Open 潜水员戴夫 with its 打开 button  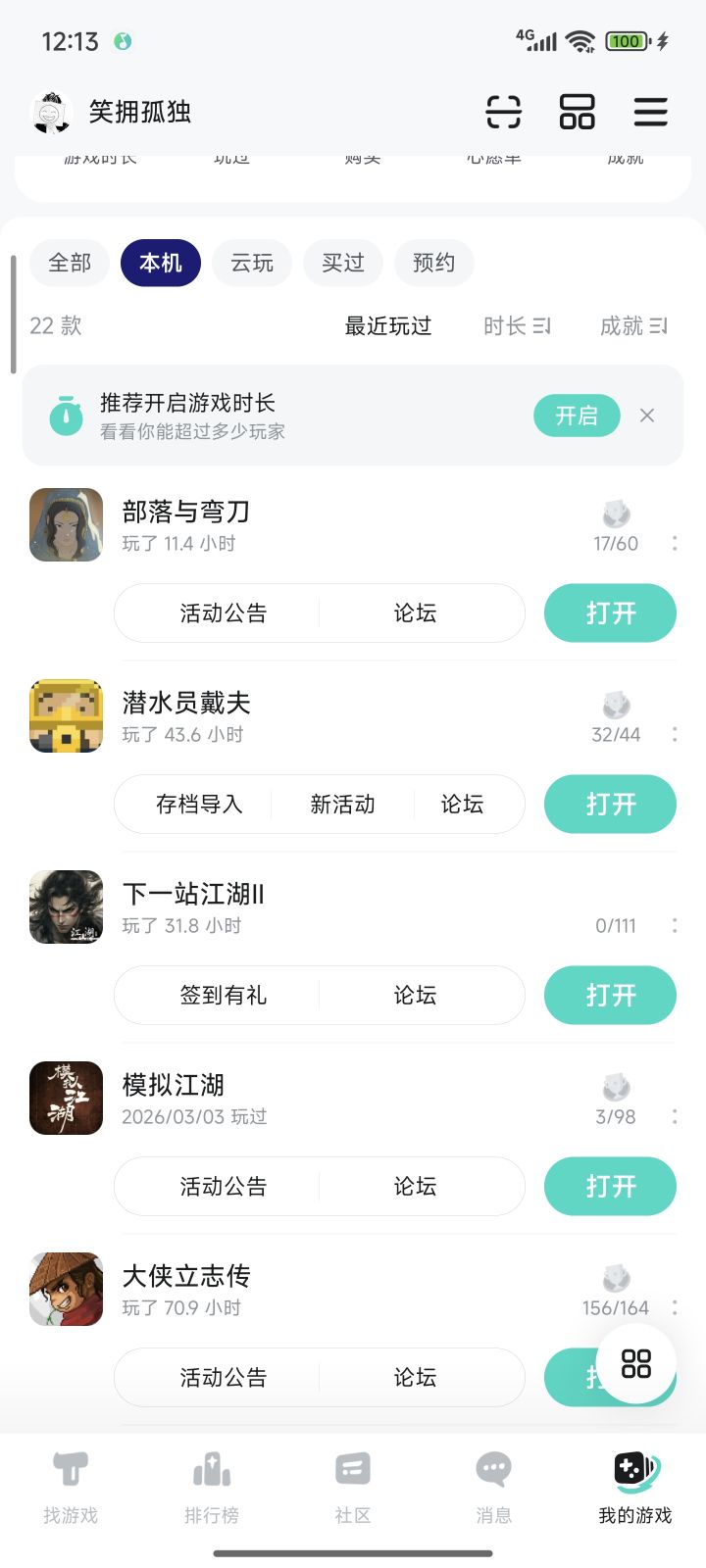(x=610, y=804)
